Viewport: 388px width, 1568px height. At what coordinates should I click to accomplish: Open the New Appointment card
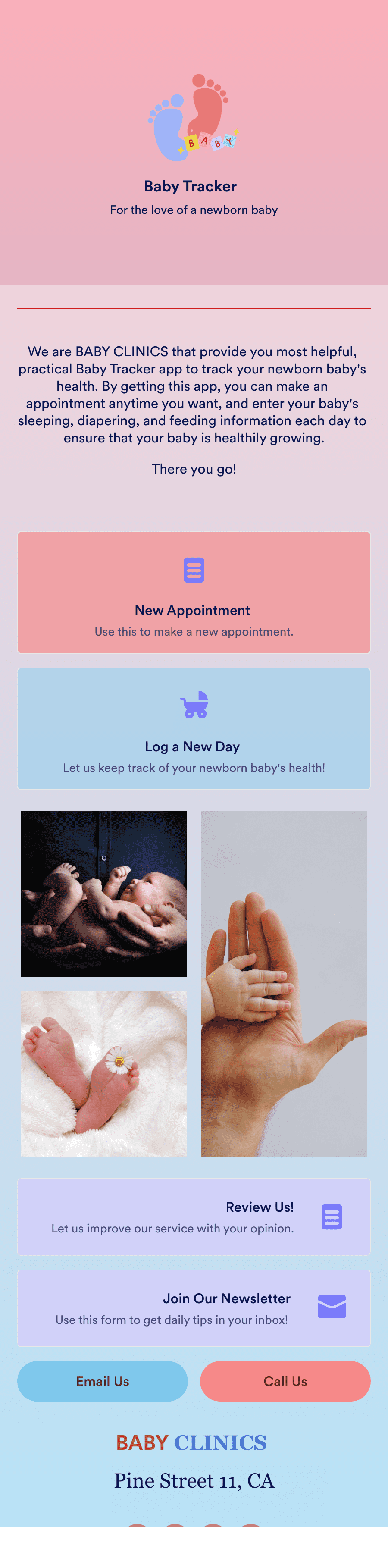coord(194,592)
